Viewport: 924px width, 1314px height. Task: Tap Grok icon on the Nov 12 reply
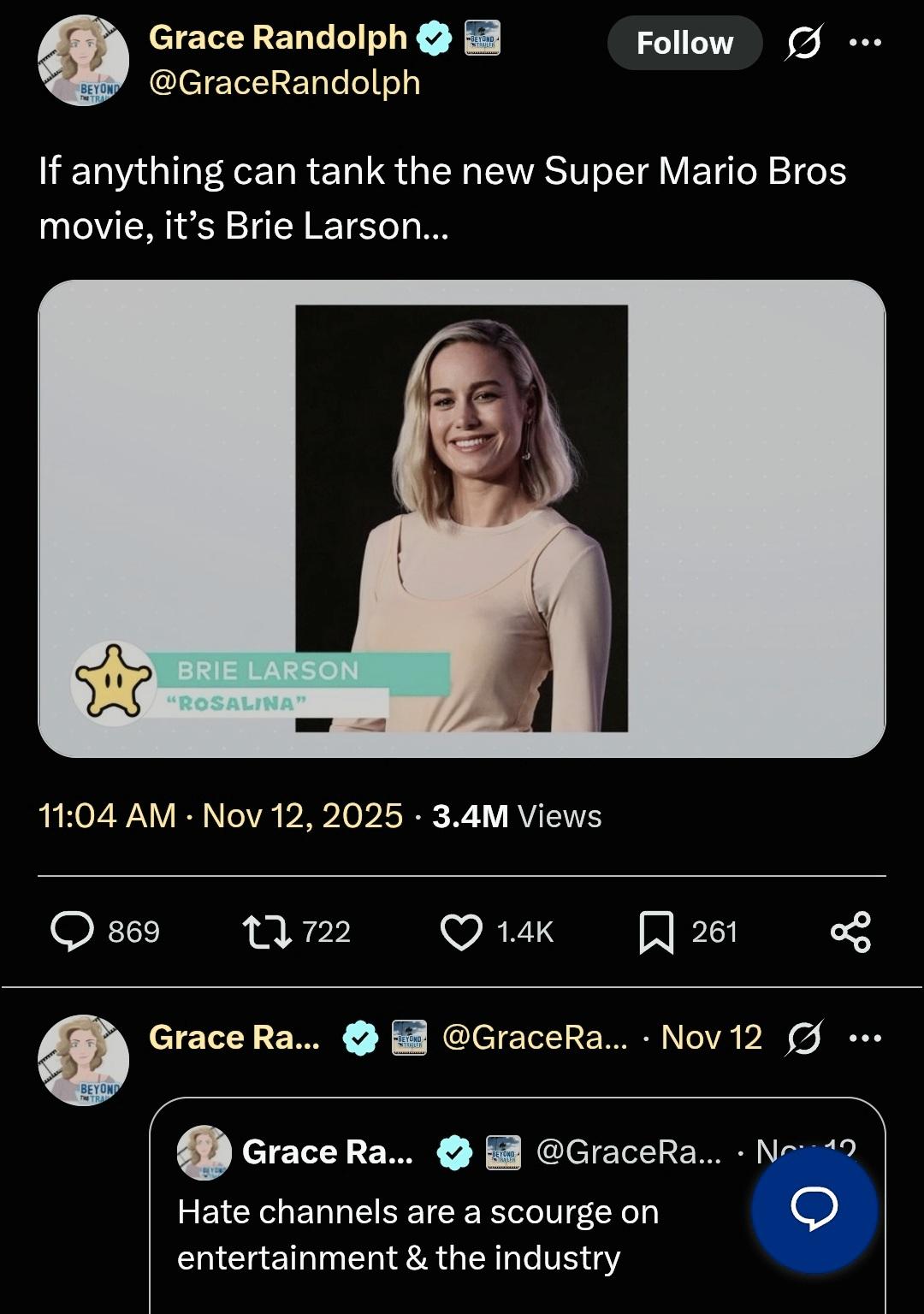803,1038
